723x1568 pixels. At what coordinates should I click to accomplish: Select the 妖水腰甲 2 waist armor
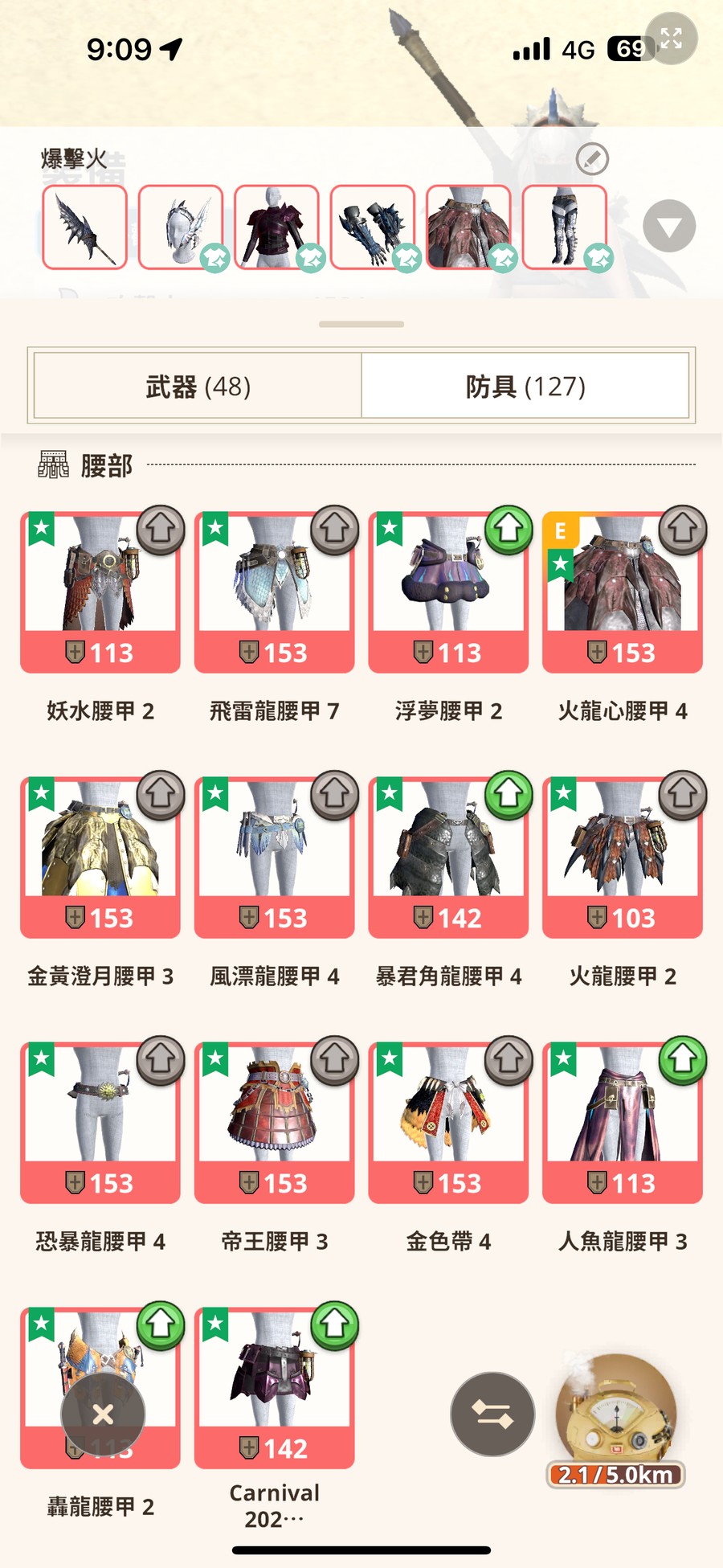pyautogui.click(x=100, y=592)
